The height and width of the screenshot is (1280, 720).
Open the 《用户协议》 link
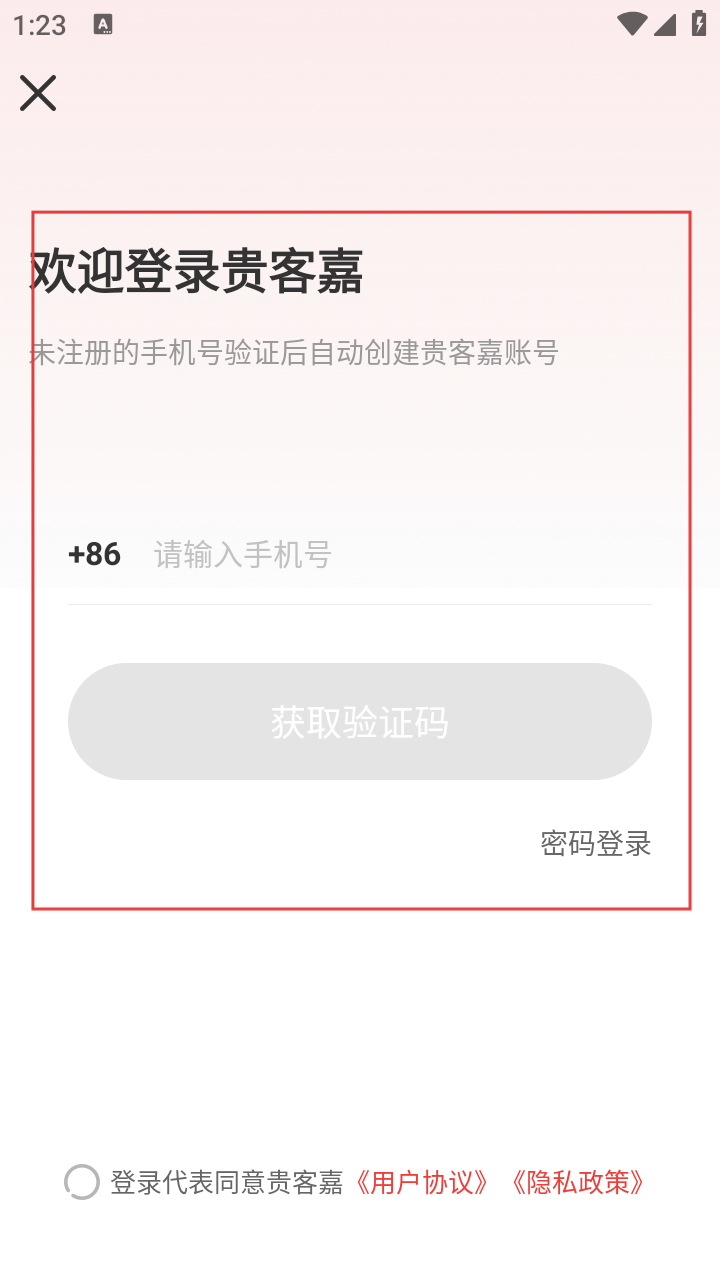422,1182
